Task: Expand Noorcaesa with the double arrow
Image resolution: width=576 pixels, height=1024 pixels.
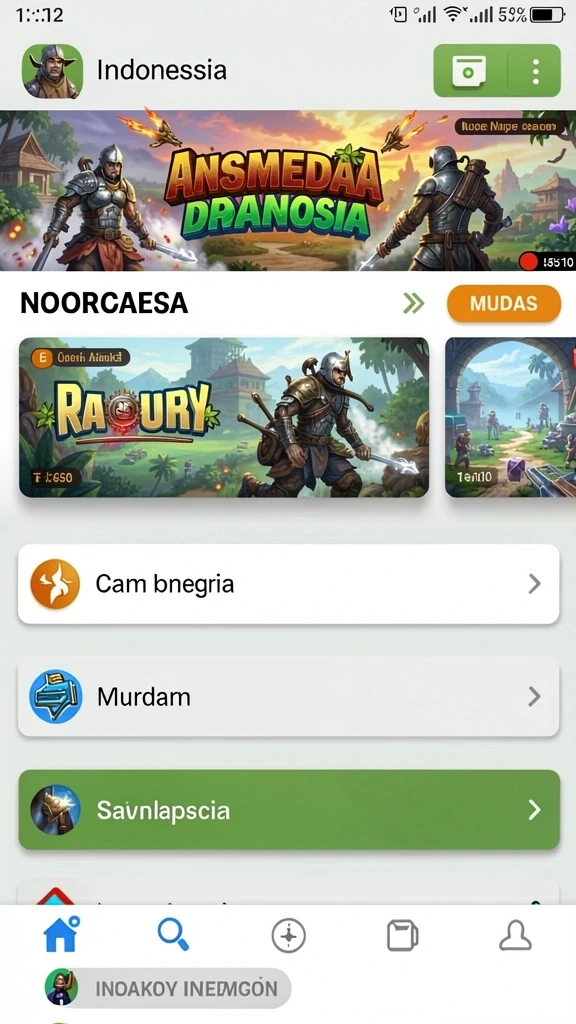Action: pos(413,304)
